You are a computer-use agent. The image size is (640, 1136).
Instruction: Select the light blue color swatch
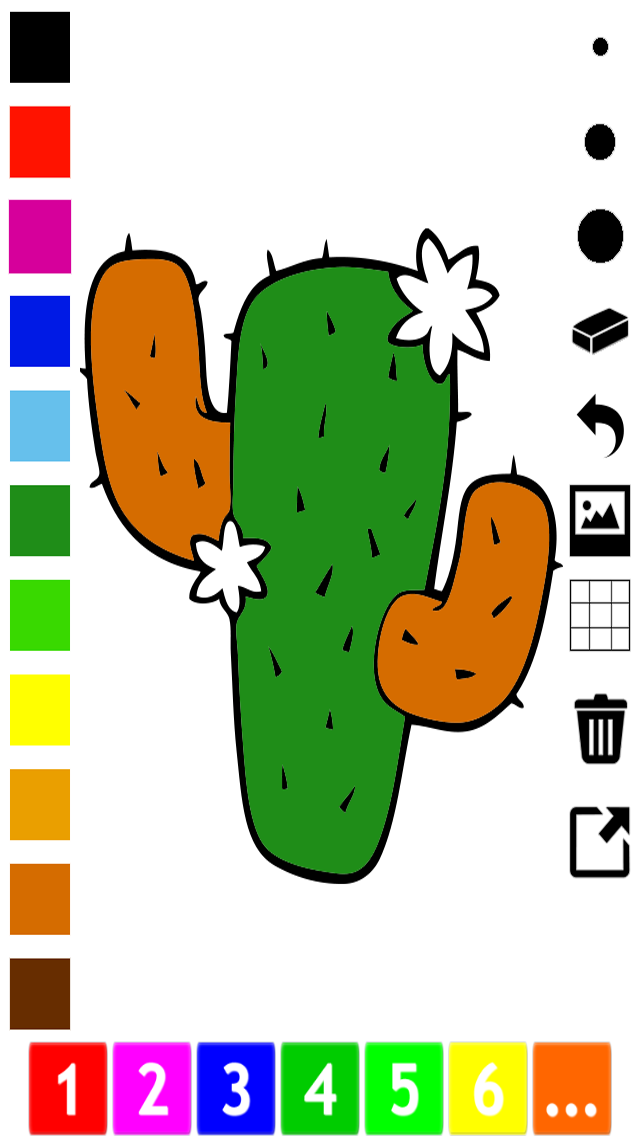(40, 425)
